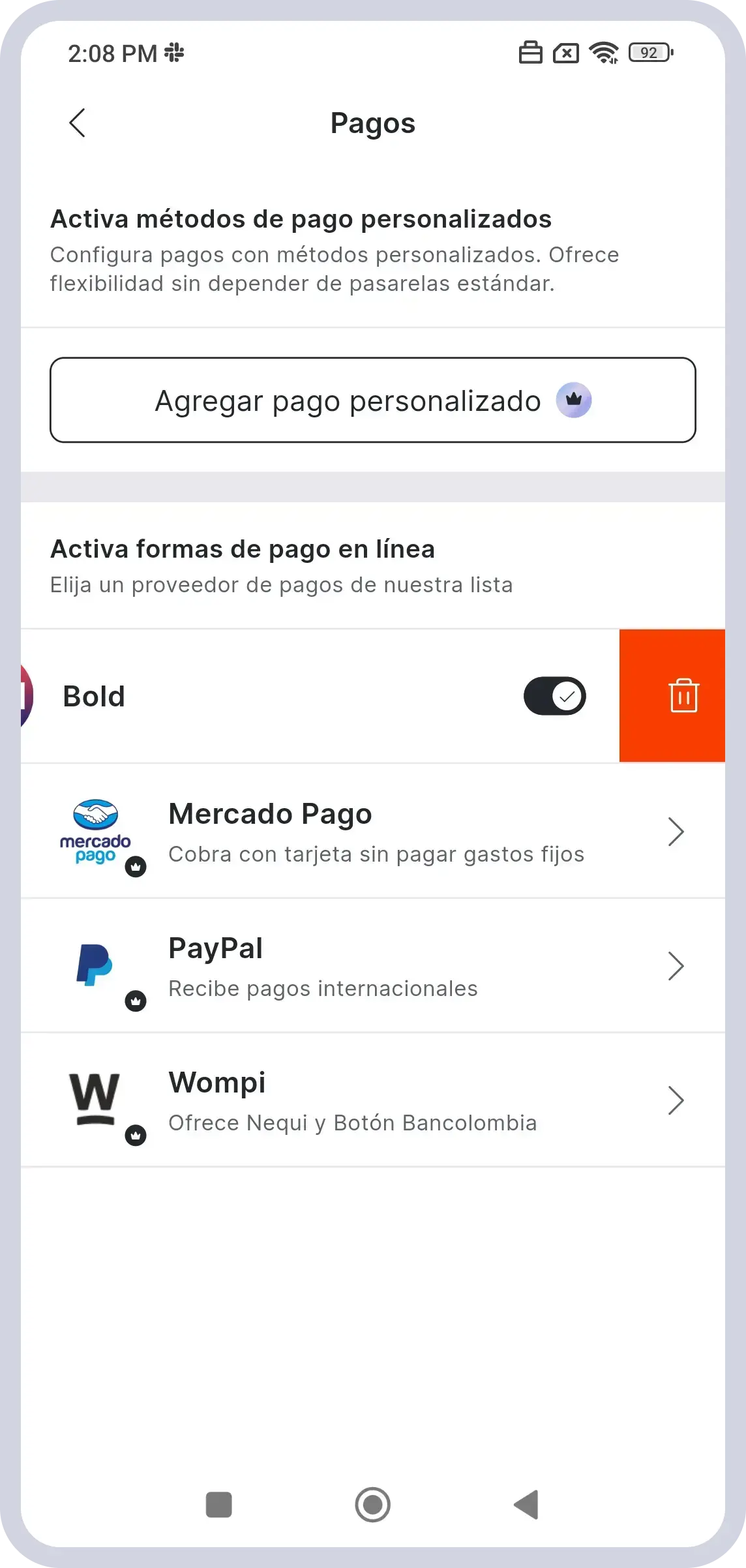Disable the Bold payment toggle

pyautogui.click(x=555, y=695)
